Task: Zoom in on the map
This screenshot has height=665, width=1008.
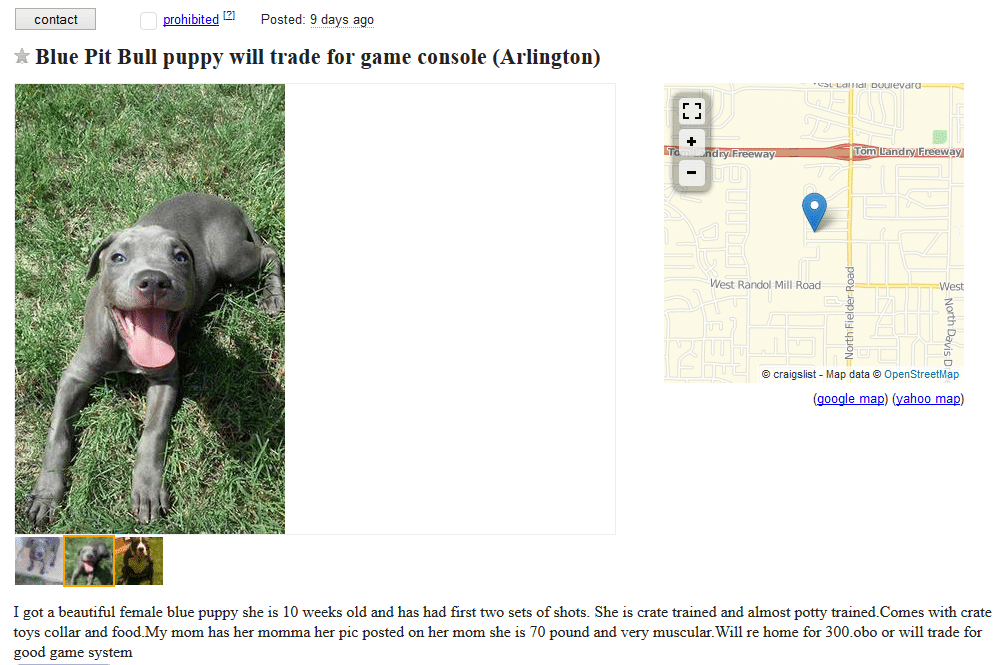Action: (x=691, y=142)
